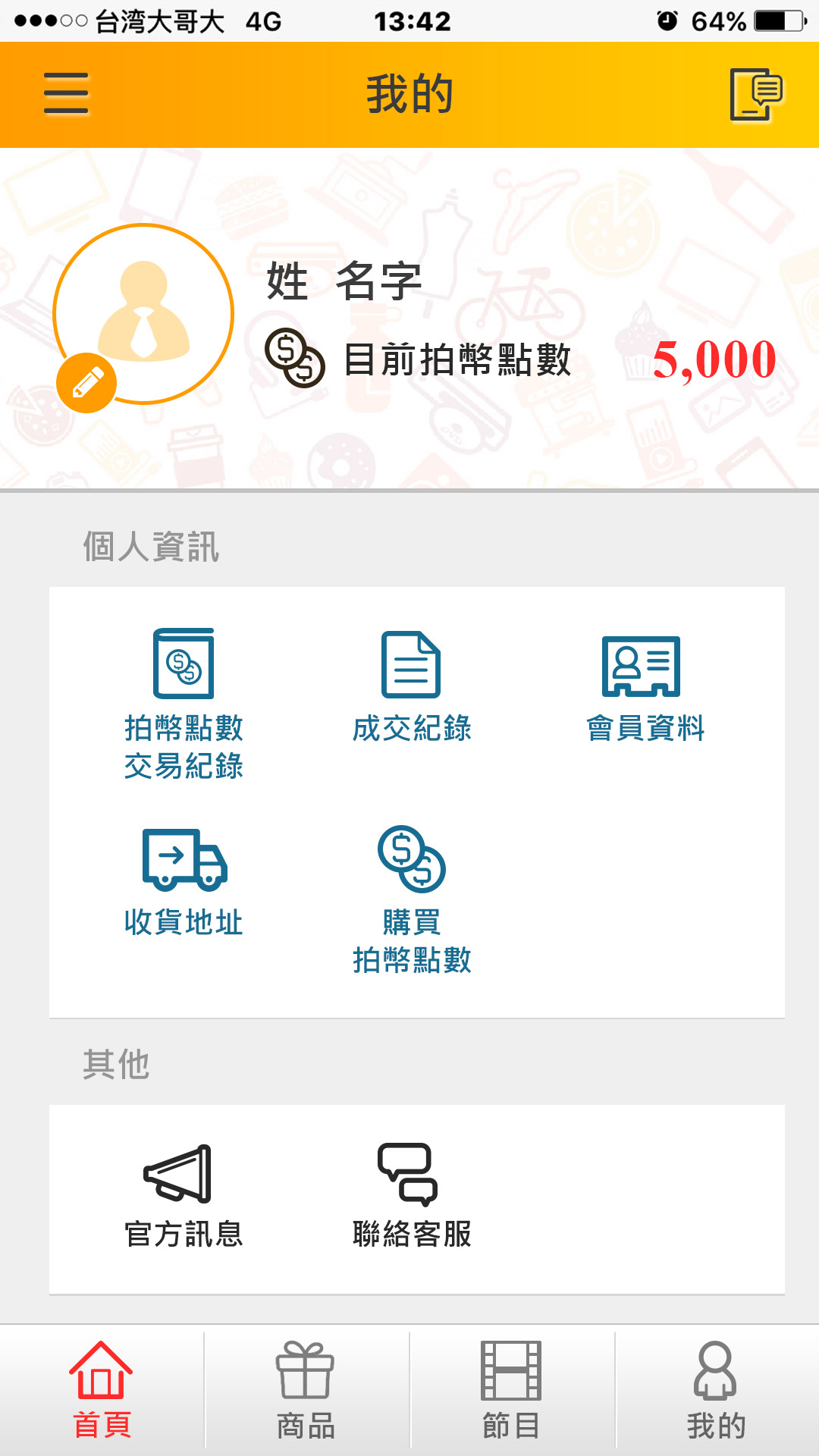Open 官方訊息
Viewport: 819px width, 1456px height.
[x=184, y=1196]
